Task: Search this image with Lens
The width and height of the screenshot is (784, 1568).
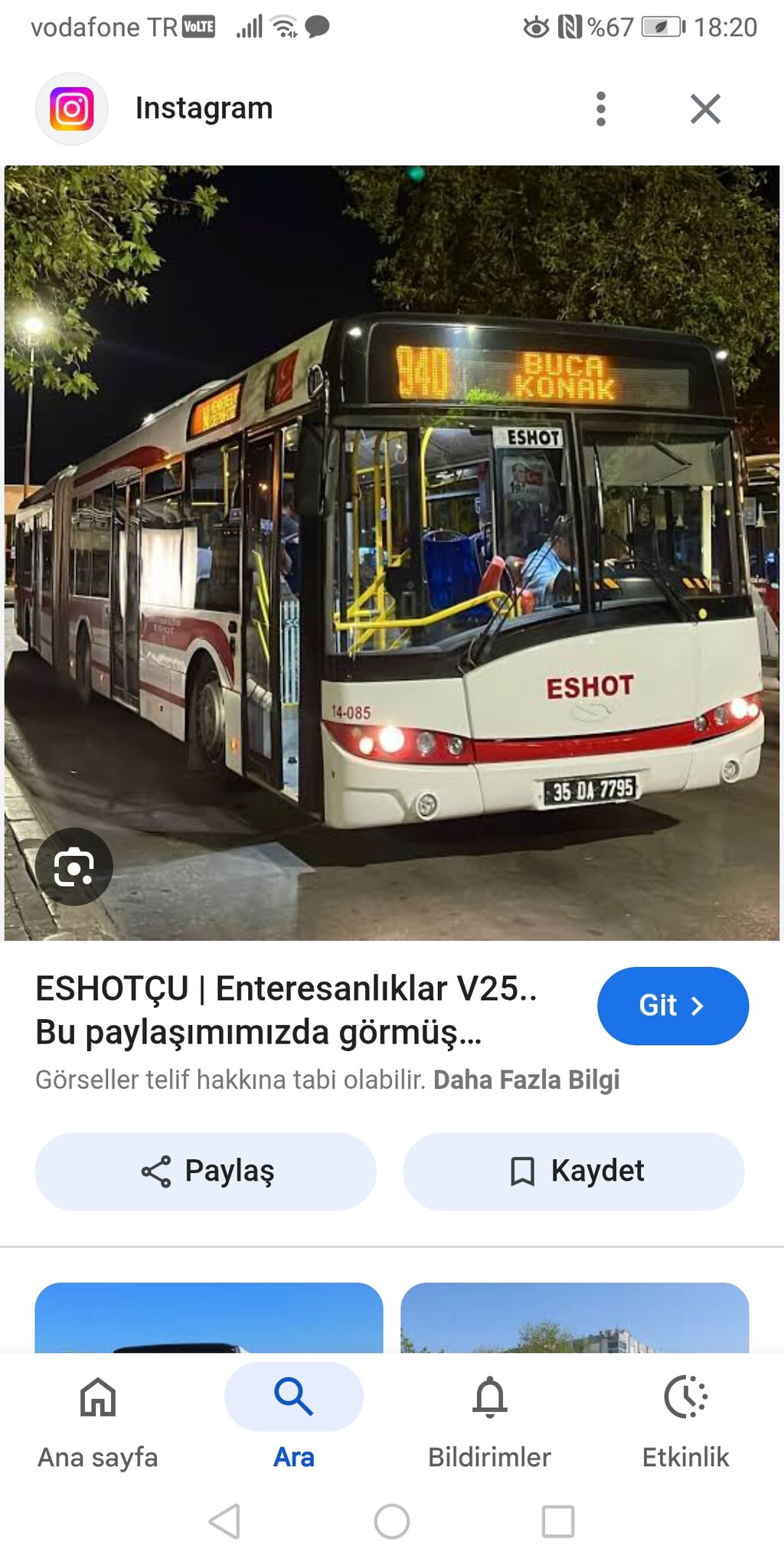Action: [73, 867]
